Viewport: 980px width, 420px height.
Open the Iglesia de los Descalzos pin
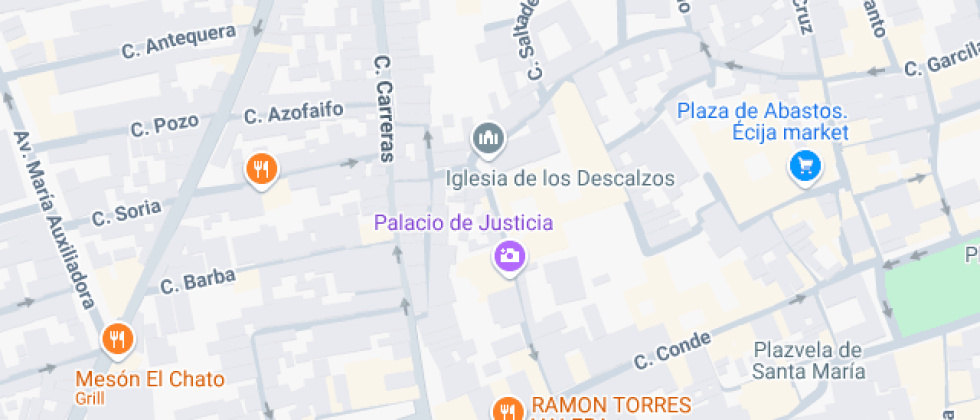(x=488, y=140)
